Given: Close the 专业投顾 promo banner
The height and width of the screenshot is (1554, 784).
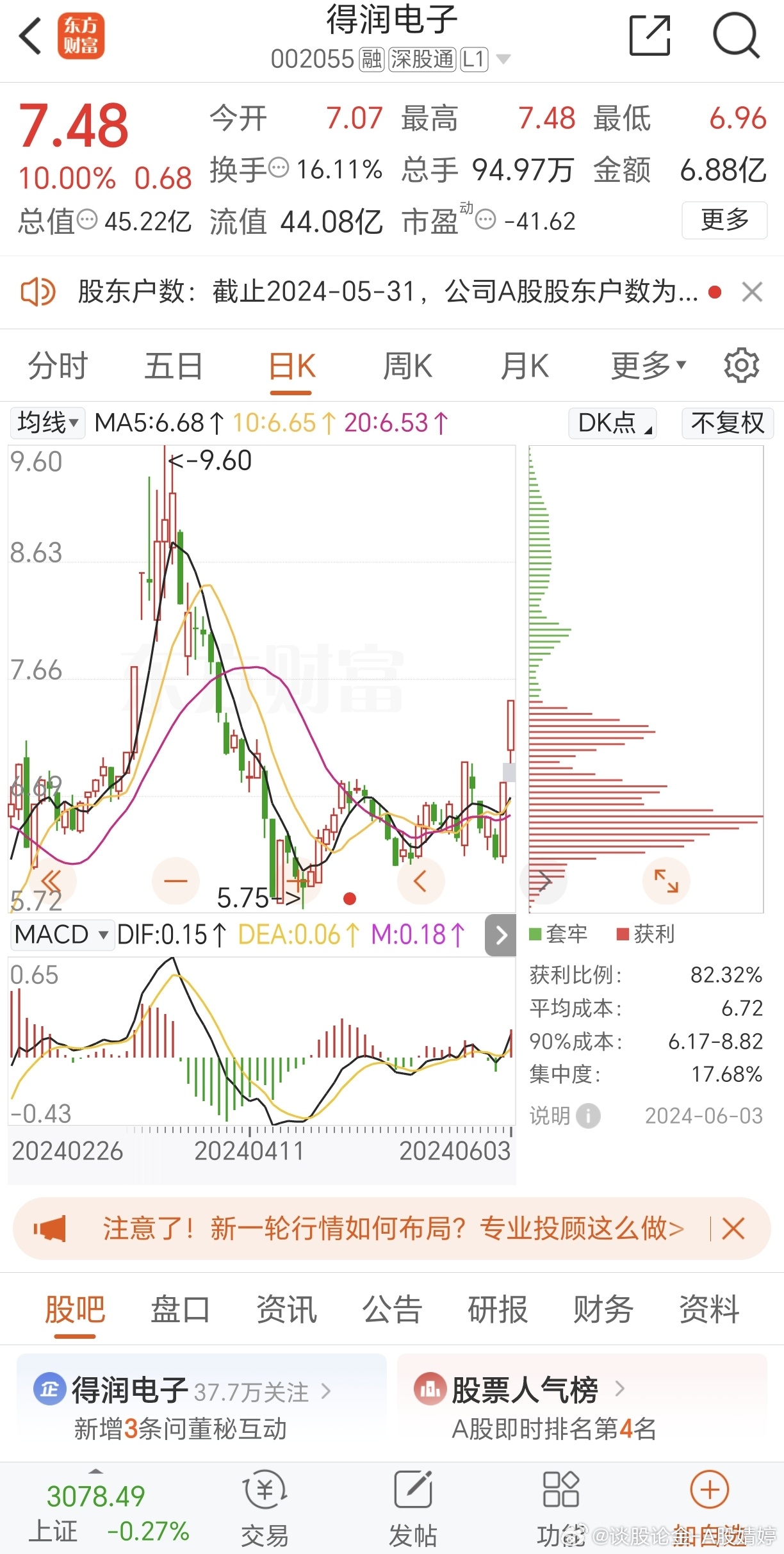Looking at the screenshot, I should (733, 1229).
